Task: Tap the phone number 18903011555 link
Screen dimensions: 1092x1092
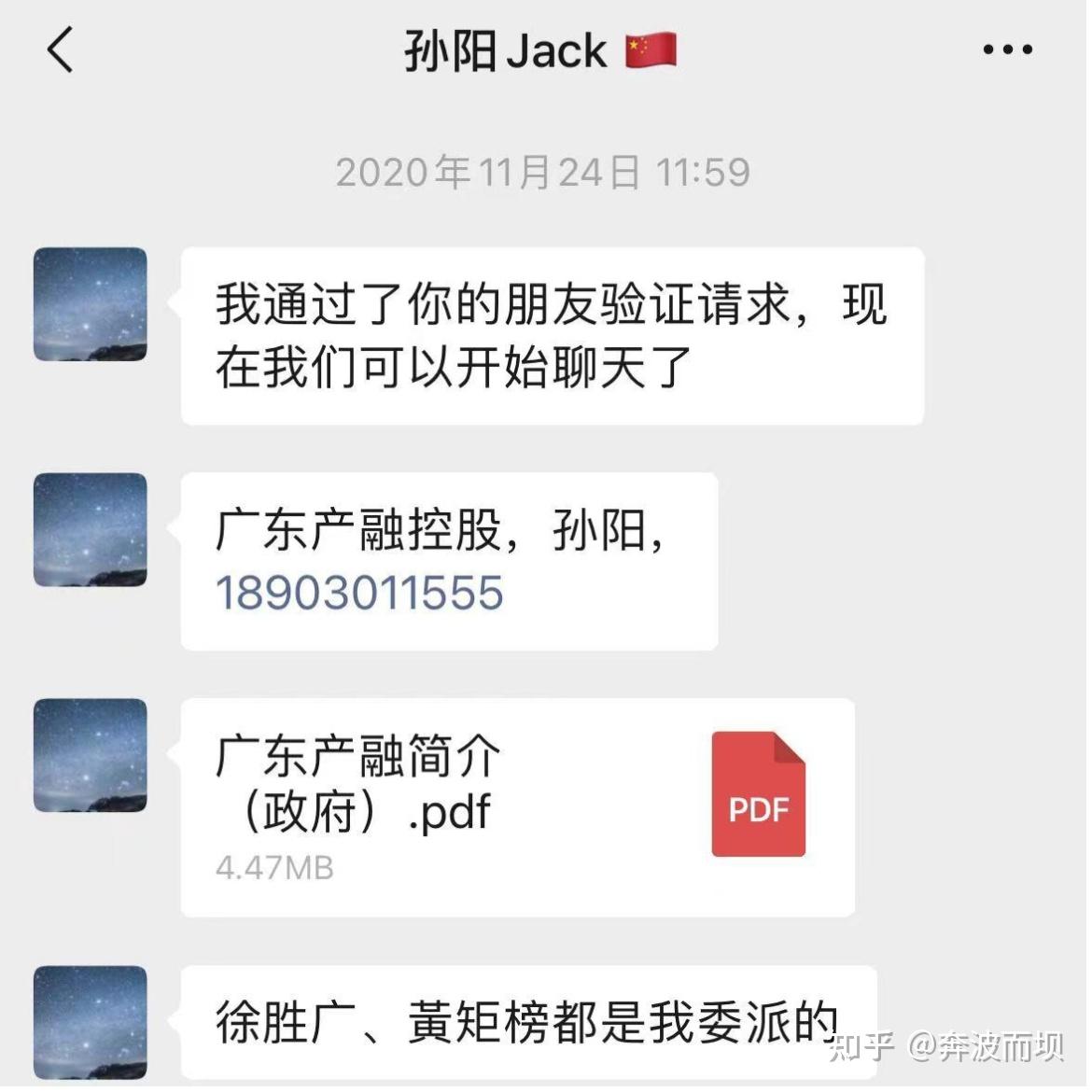Action: (x=359, y=593)
